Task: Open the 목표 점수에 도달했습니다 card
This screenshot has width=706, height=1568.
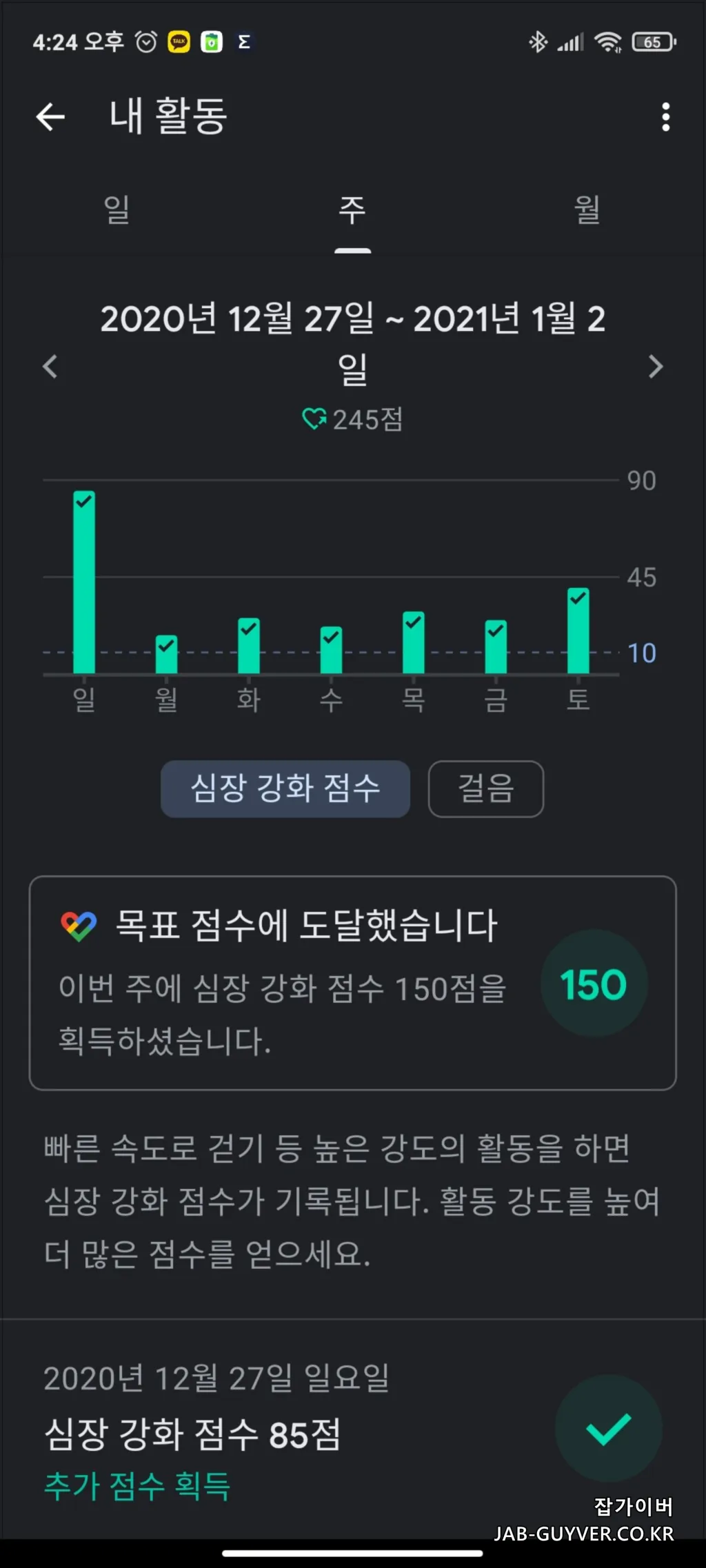Action: coord(352,983)
